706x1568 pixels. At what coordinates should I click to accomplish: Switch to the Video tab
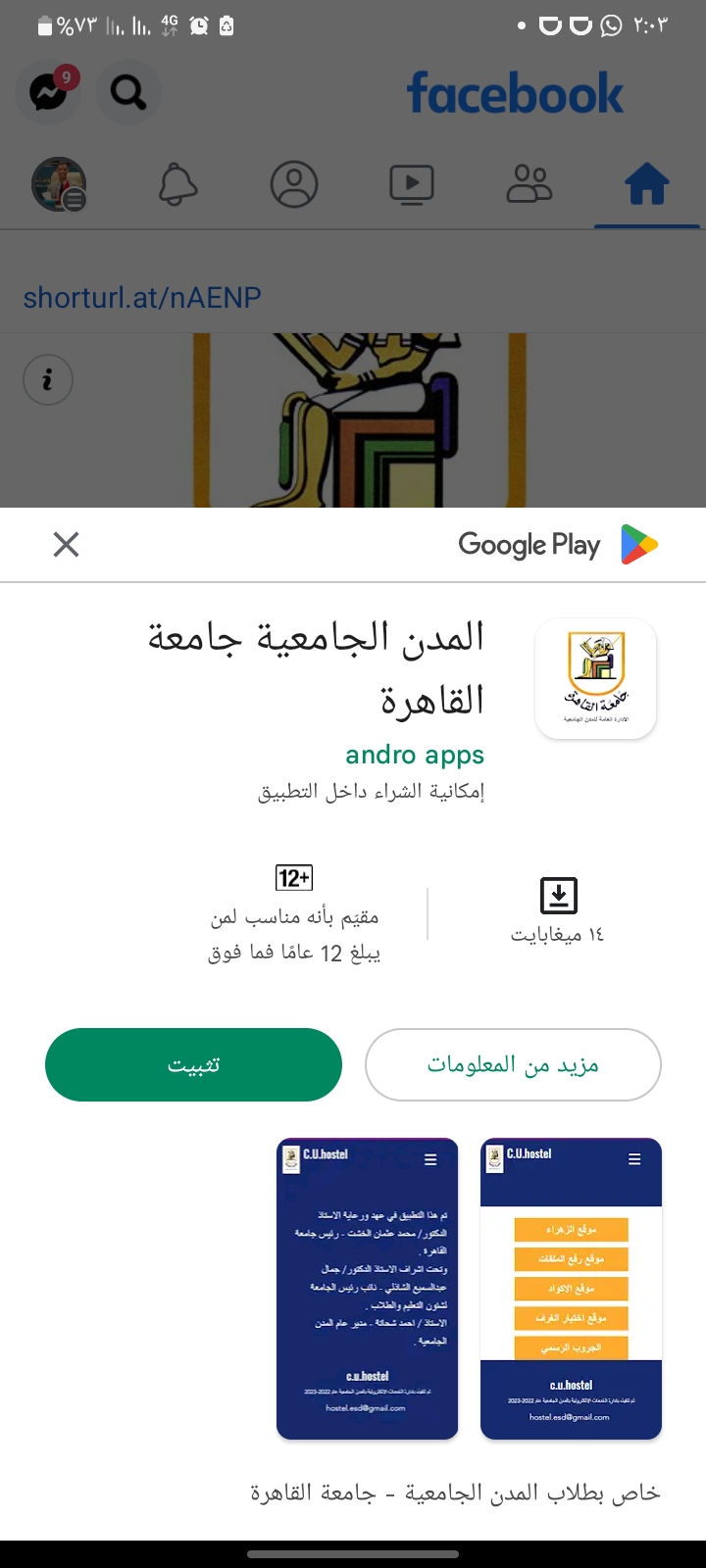(x=412, y=184)
